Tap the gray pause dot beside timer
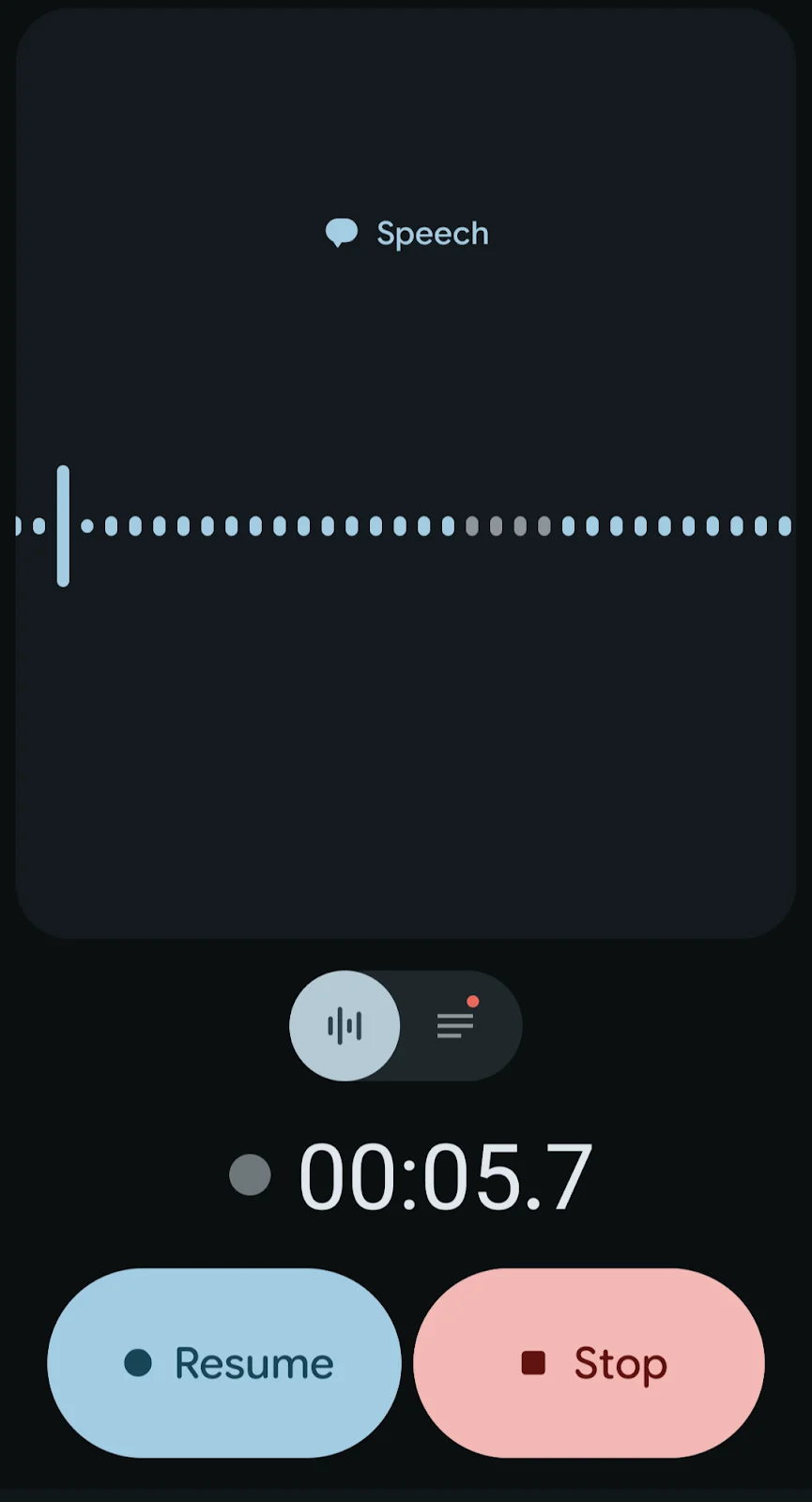Screen dimensions: 812x1502 249,1174
